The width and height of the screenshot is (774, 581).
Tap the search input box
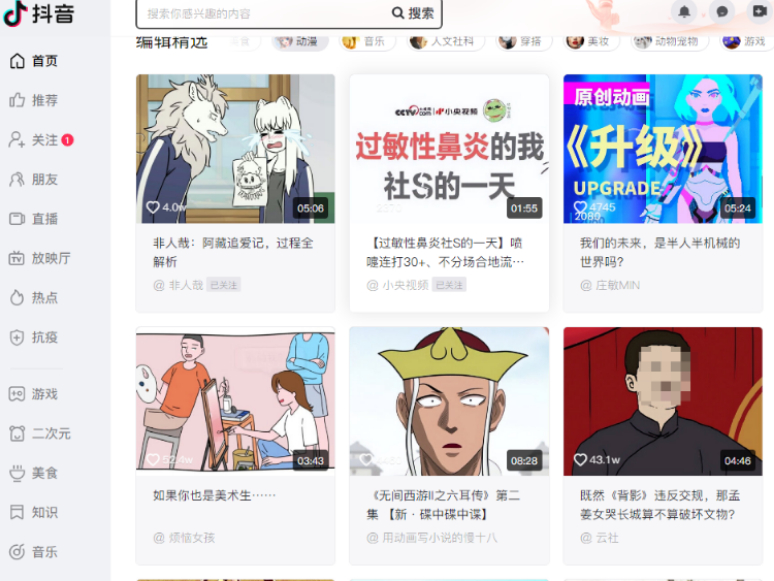(x=260, y=14)
